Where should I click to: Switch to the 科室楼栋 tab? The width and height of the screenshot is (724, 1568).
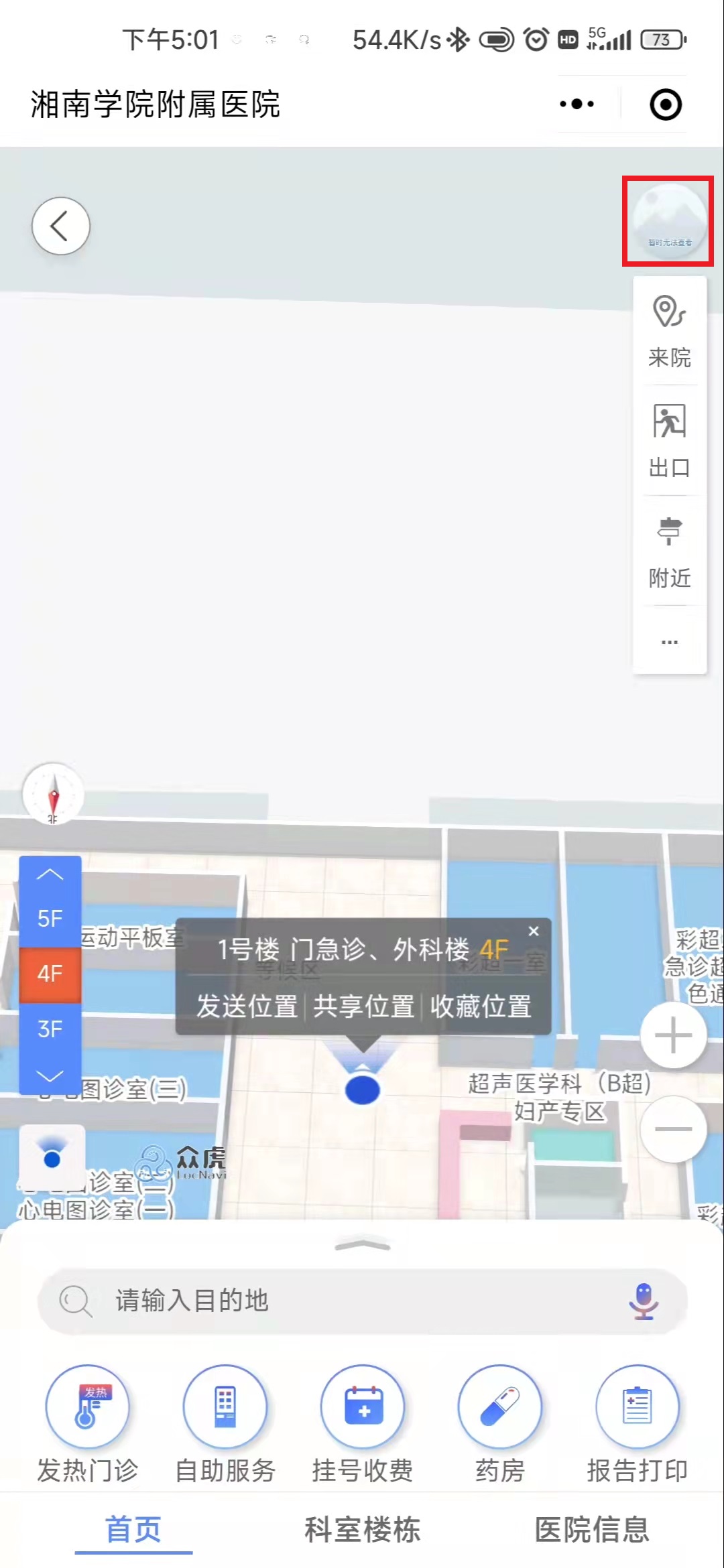tap(362, 1530)
